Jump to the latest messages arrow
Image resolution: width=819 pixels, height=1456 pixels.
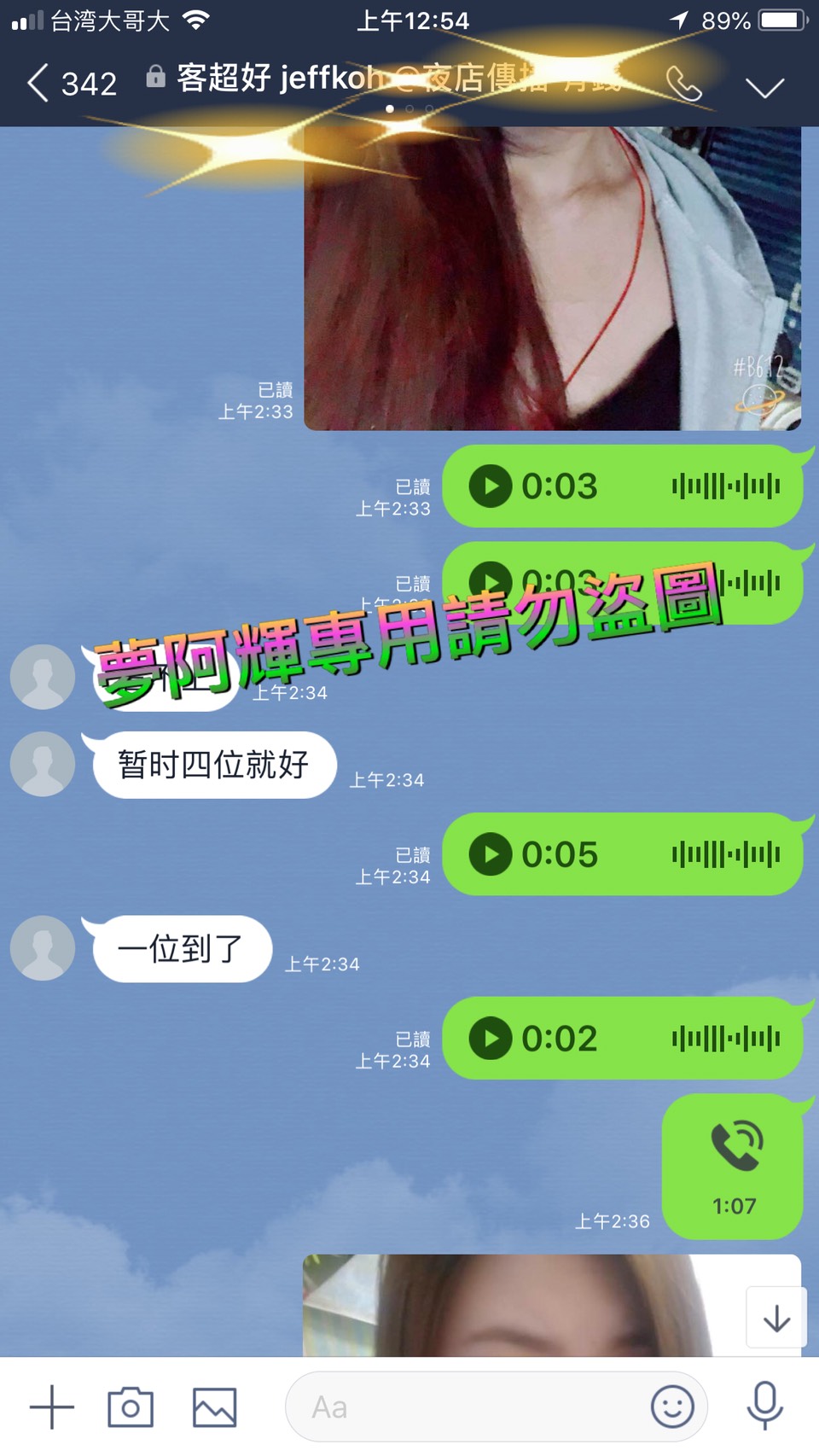pyautogui.click(x=775, y=1319)
